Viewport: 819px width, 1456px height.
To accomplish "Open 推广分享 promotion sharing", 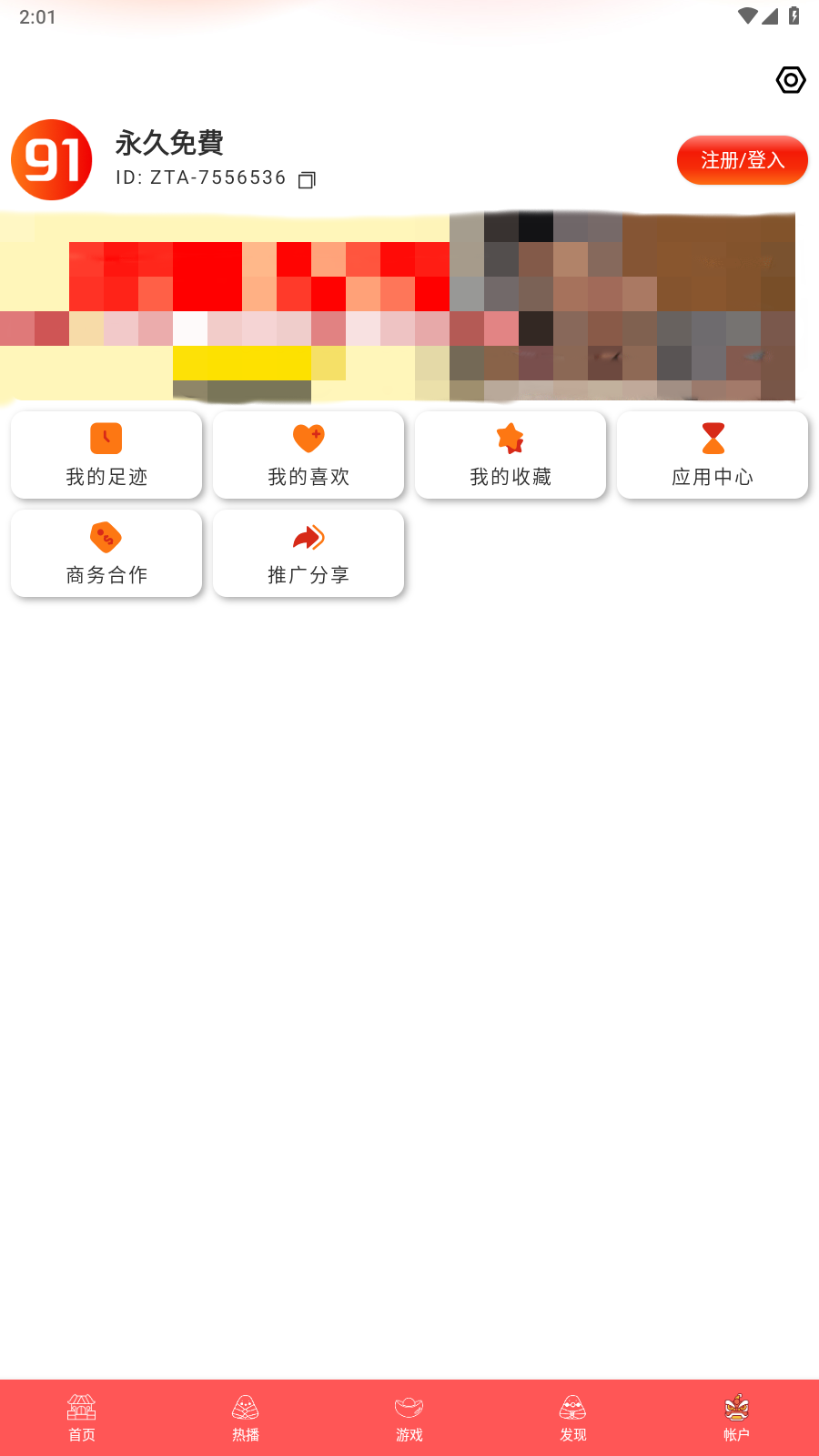I will click(308, 553).
